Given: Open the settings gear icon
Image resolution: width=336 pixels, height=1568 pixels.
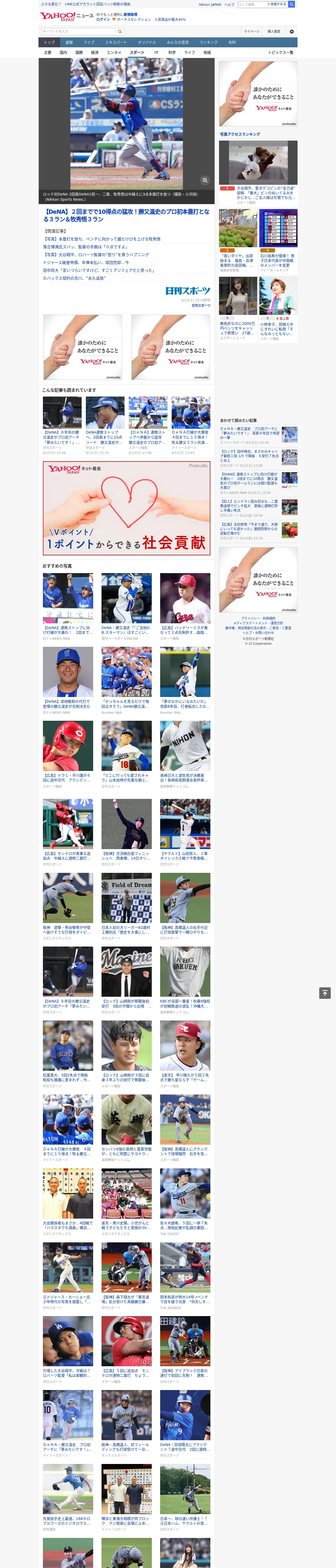Looking at the screenshot, I should pos(292,31).
